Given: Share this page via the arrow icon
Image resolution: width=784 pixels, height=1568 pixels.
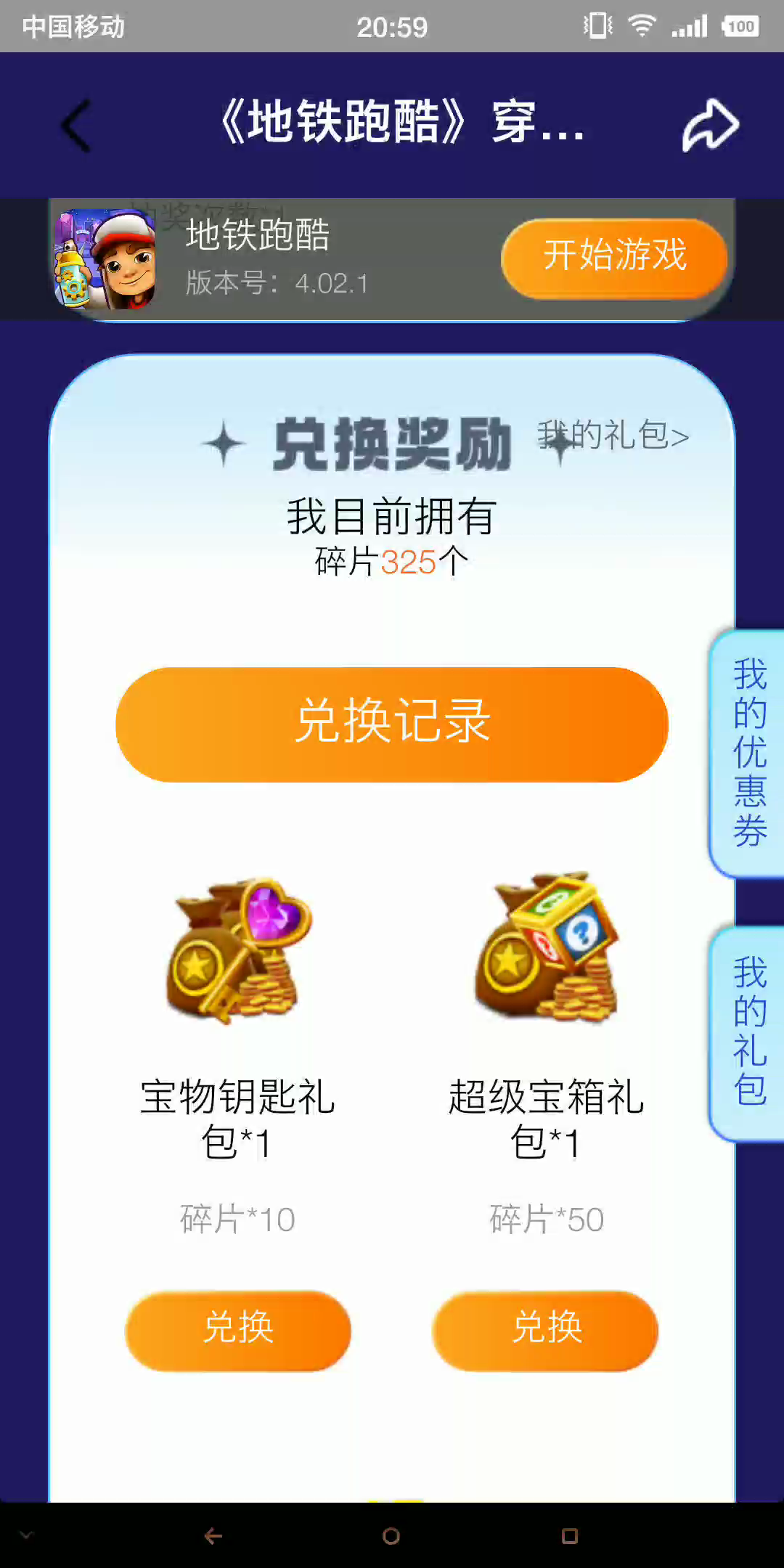Looking at the screenshot, I should click(710, 126).
